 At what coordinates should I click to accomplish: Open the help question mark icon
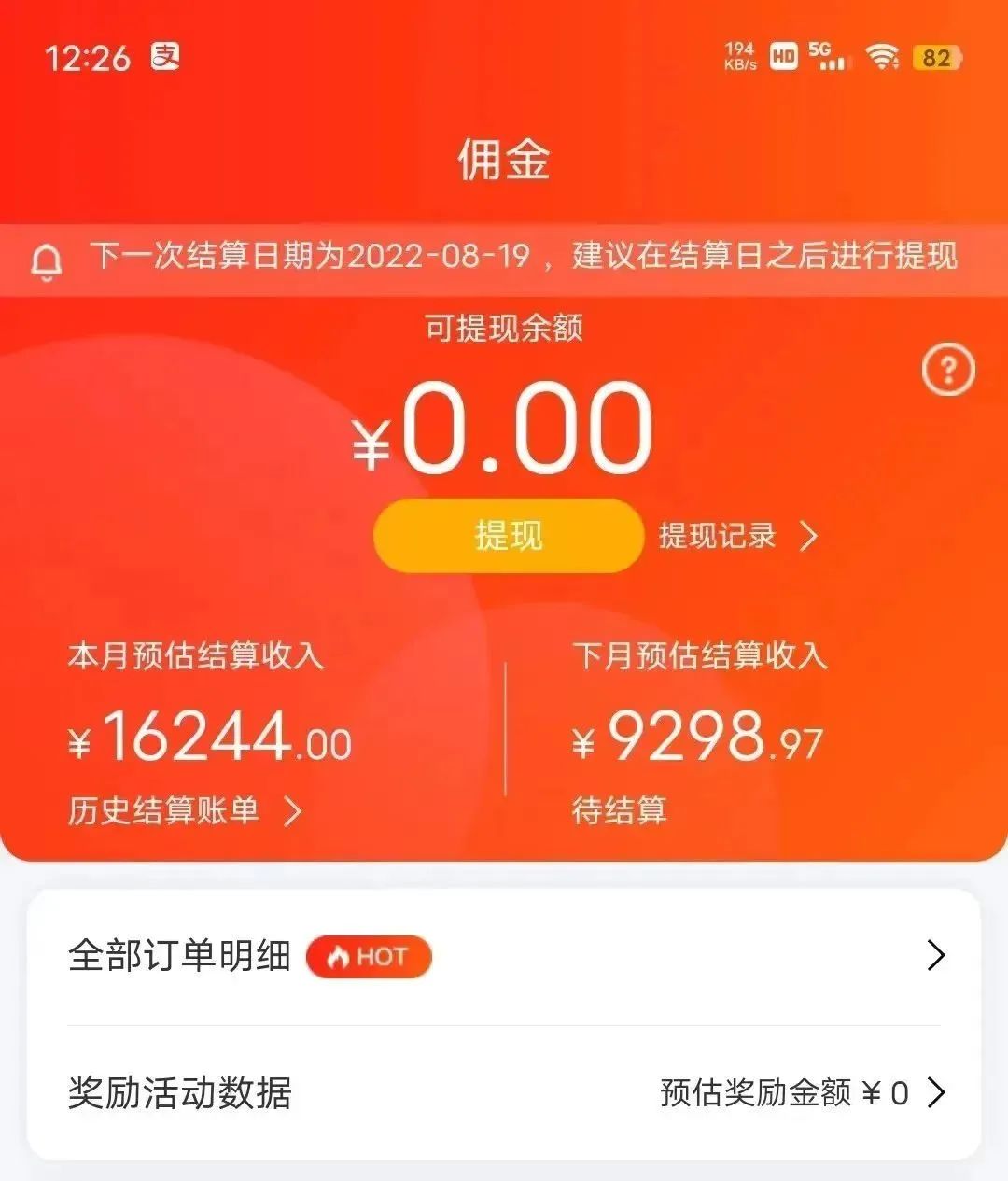[x=948, y=370]
